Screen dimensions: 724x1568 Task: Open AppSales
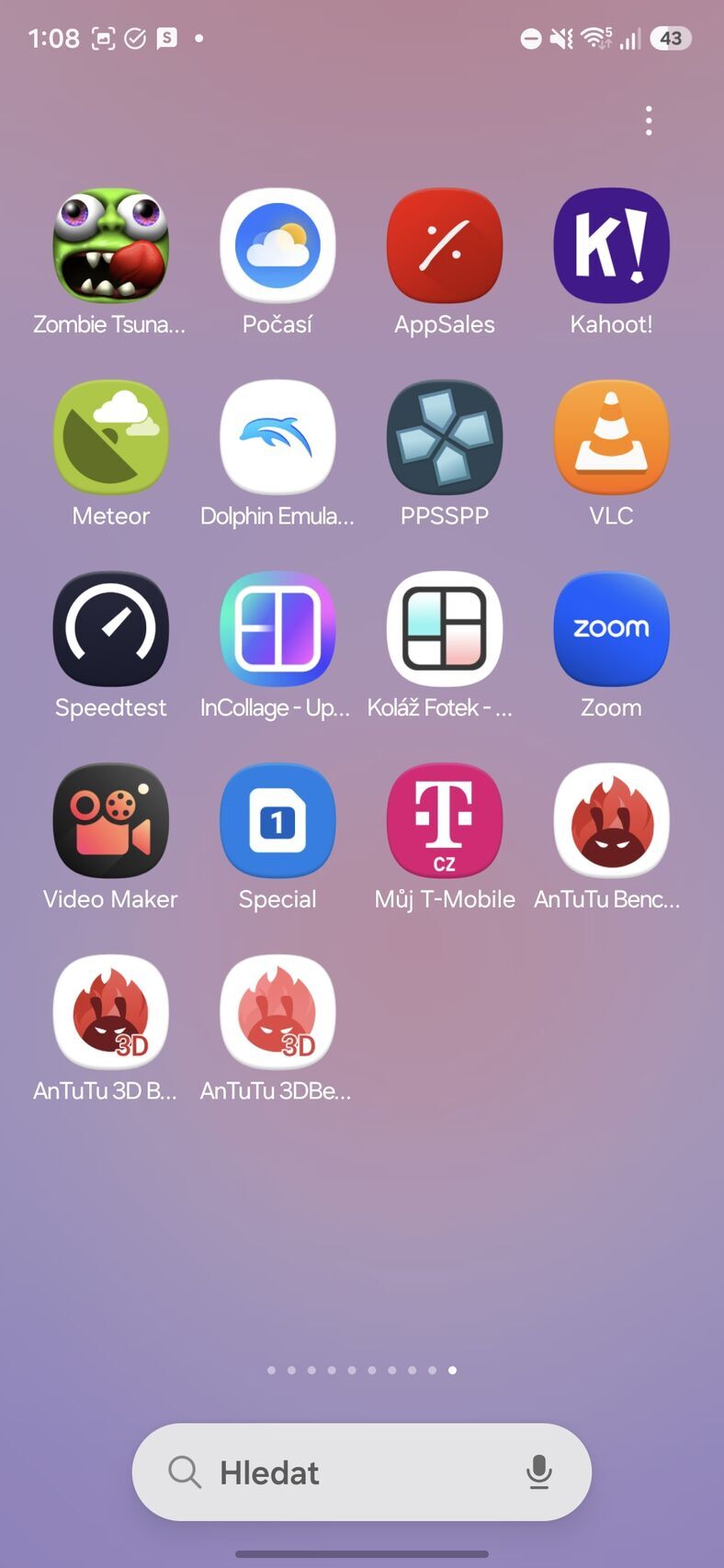[x=445, y=245]
